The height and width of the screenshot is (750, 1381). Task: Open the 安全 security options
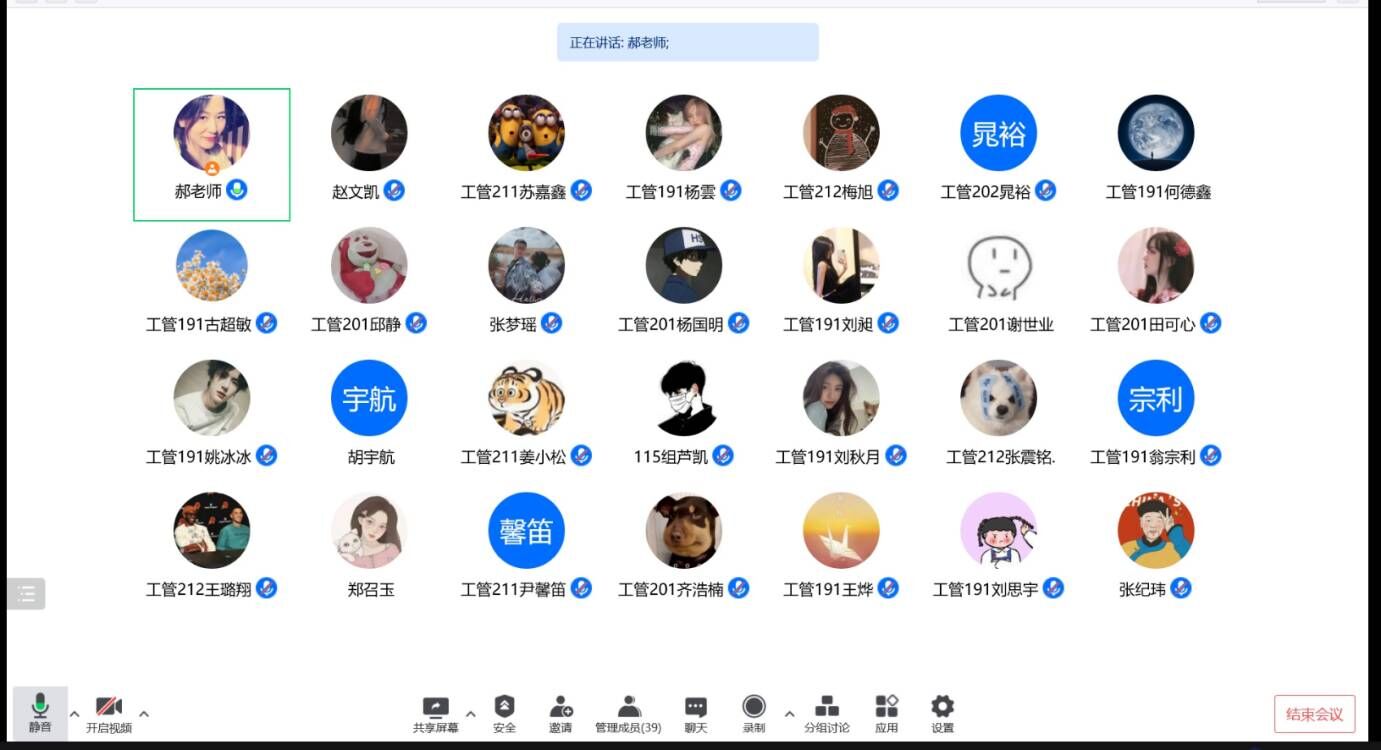505,712
